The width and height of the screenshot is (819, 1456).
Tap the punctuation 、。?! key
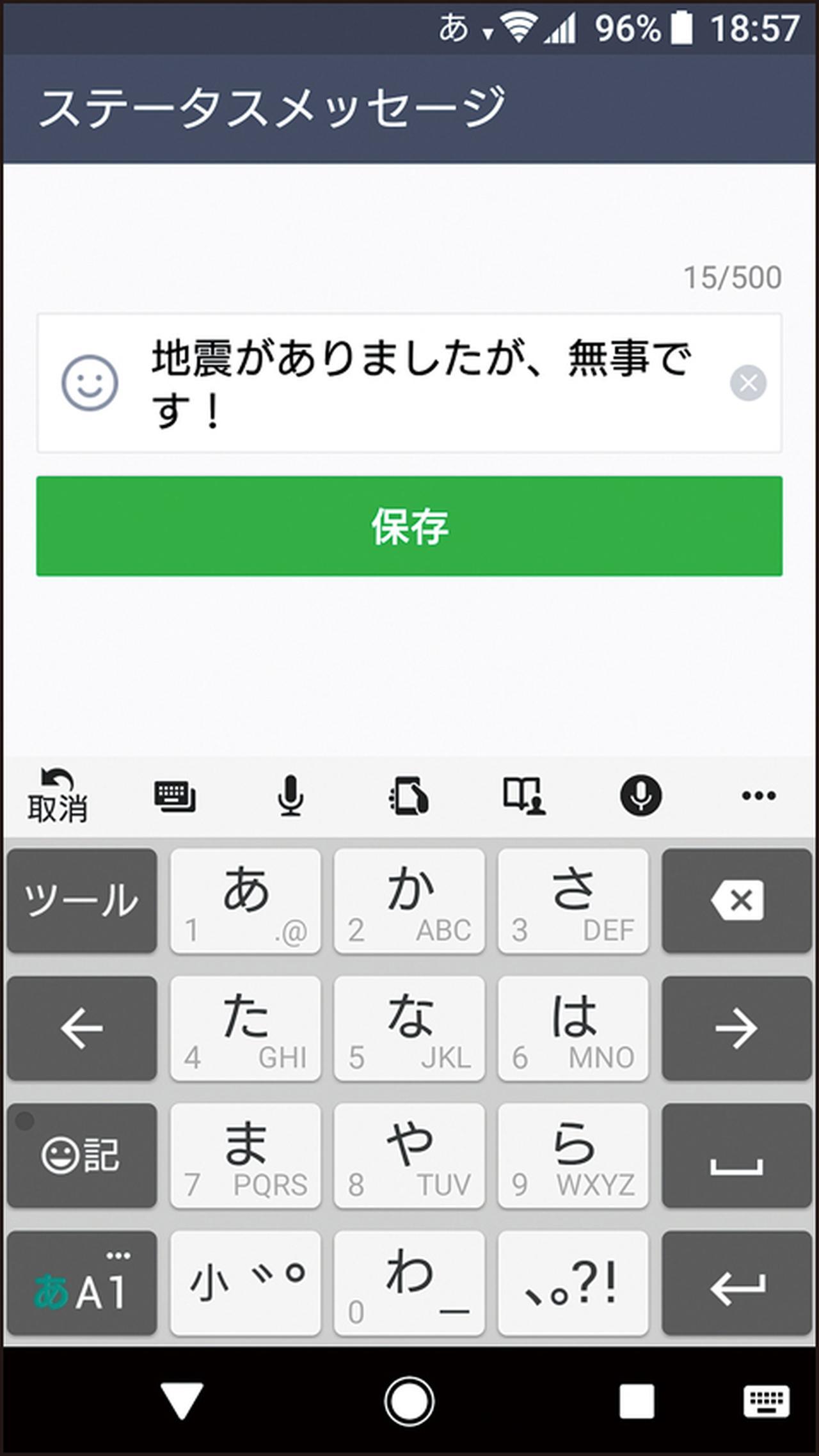pyautogui.click(x=573, y=1283)
